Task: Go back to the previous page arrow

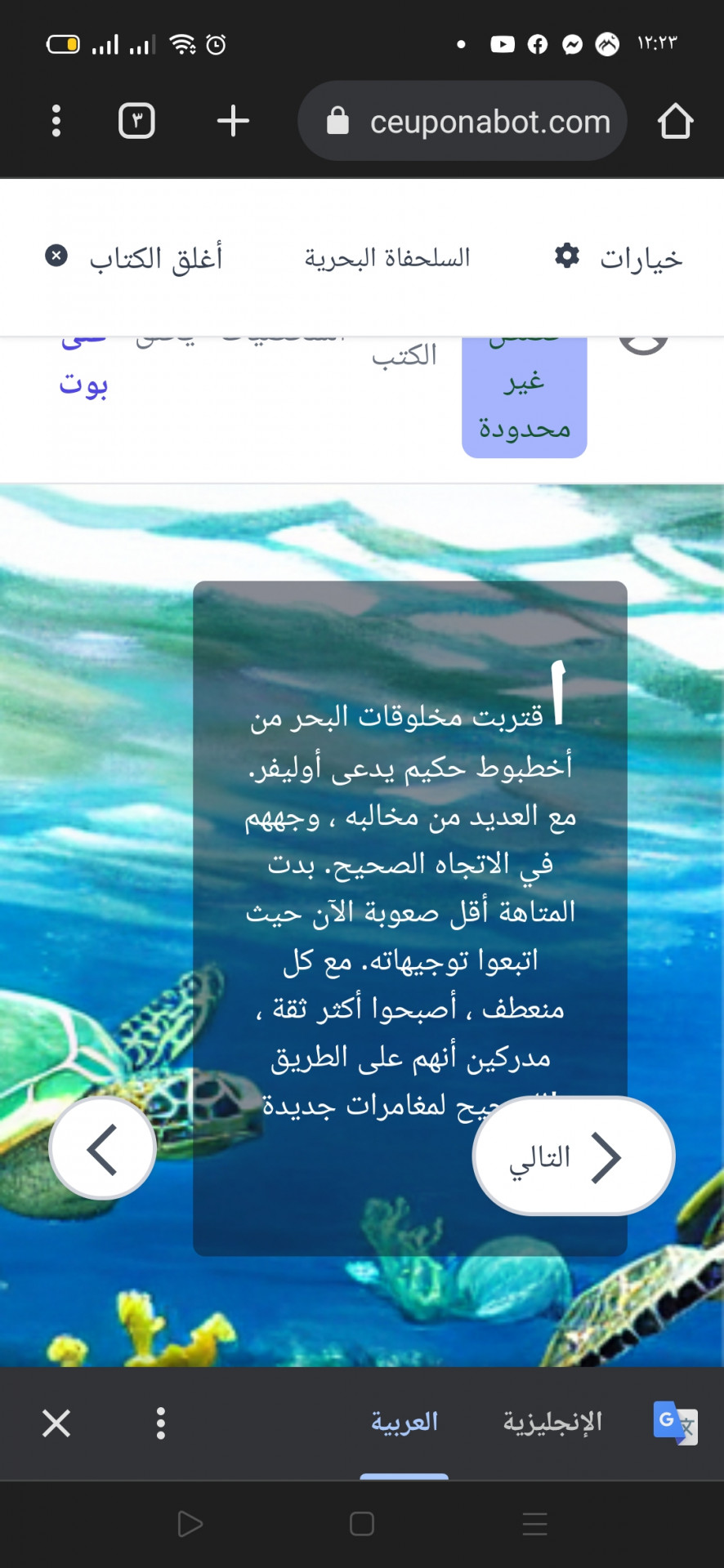Action: tap(103, 1149)
